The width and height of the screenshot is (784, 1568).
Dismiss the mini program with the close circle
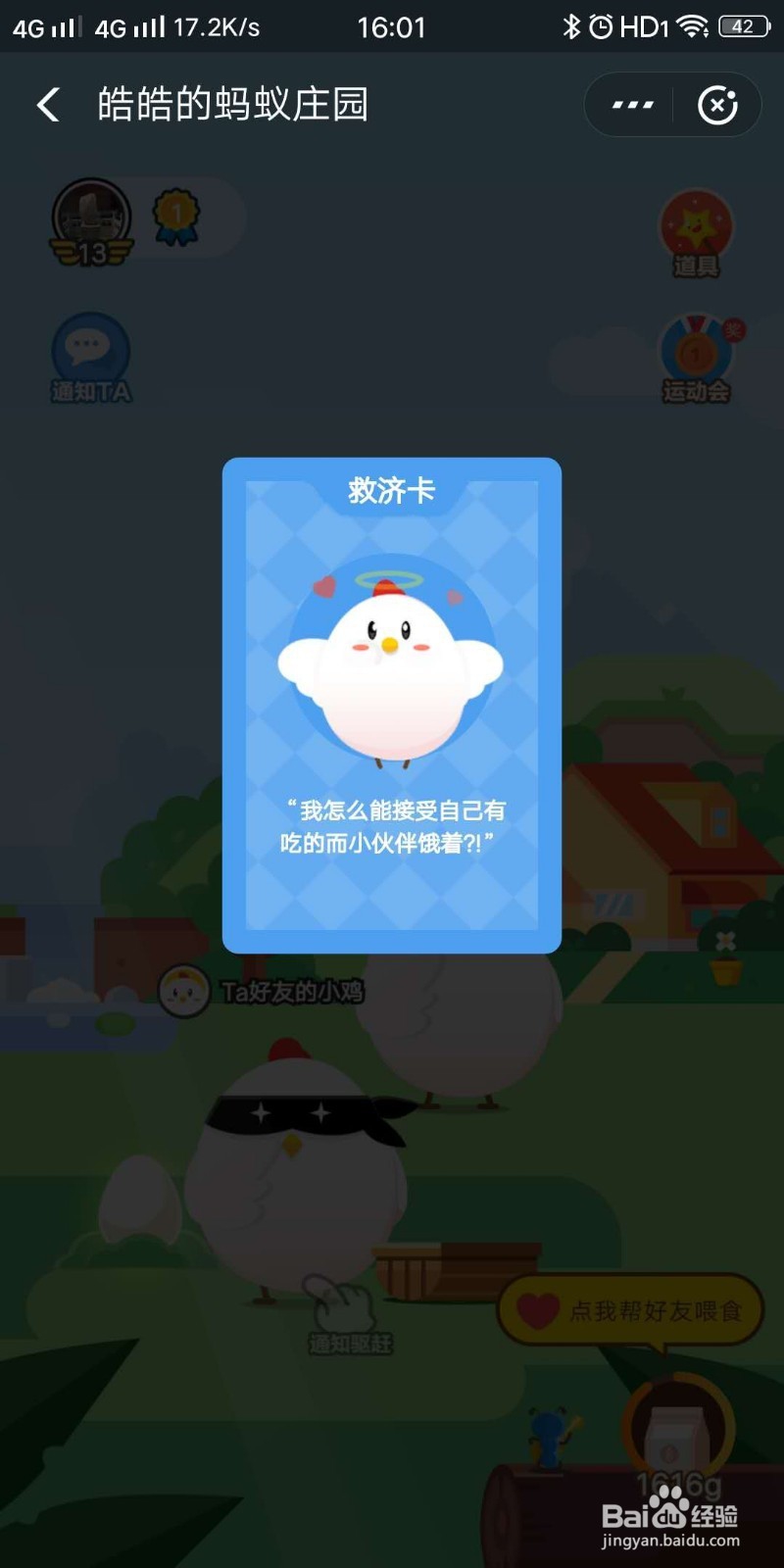click(718, 105)
